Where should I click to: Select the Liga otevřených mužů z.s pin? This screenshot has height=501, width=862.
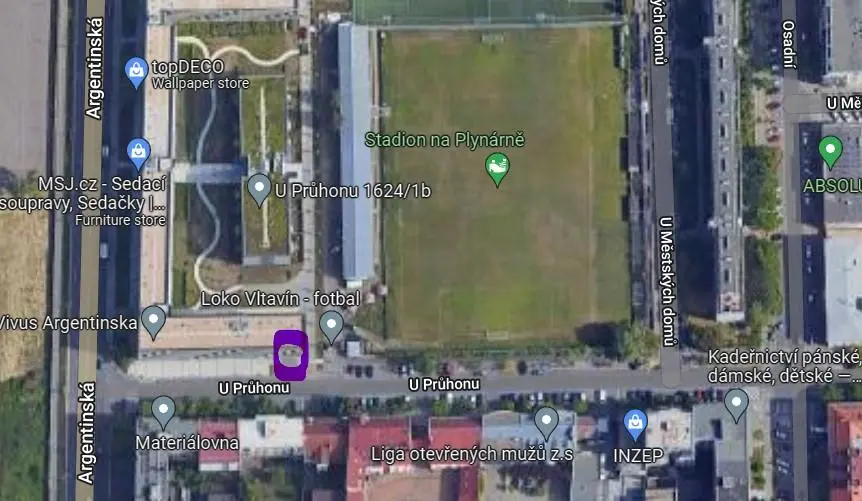(x=546, y=422)
